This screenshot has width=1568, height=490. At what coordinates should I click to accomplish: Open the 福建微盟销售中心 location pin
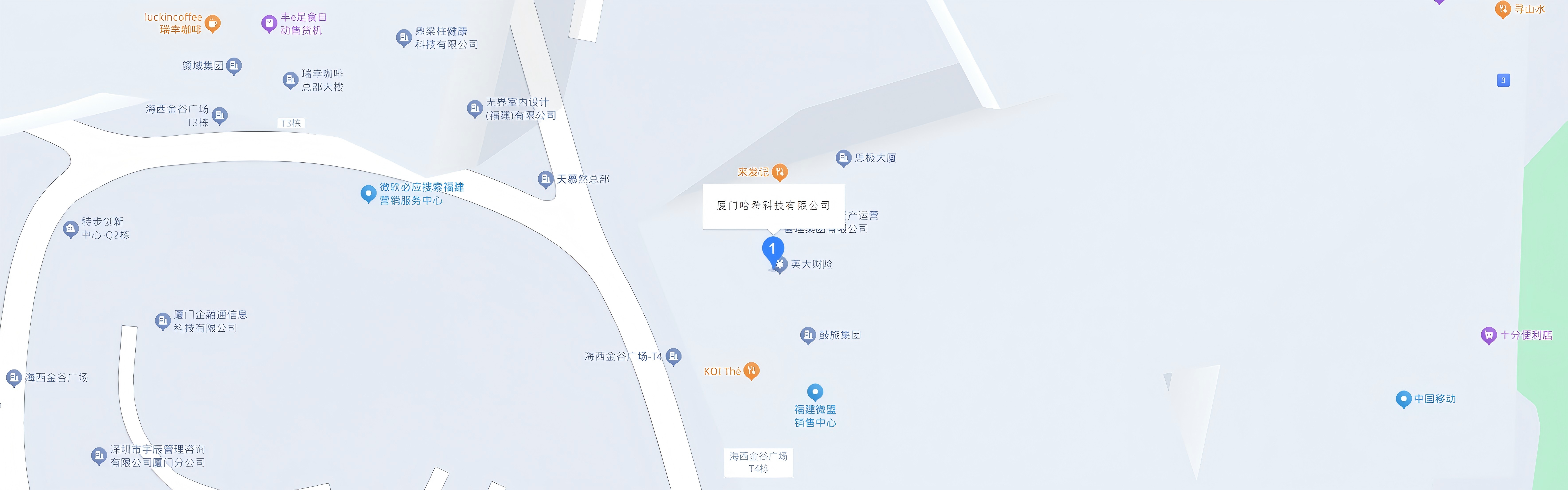tap(815, 392)
